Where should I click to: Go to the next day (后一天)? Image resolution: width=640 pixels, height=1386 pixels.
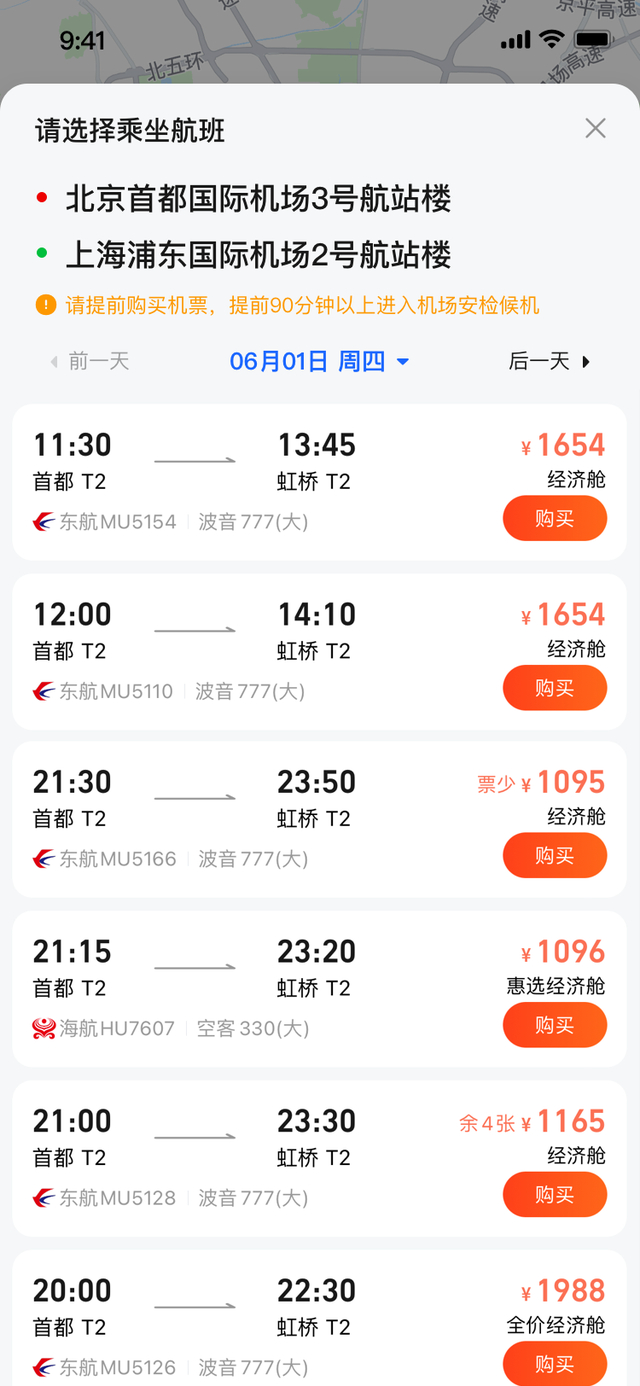[x=549, y=361]
